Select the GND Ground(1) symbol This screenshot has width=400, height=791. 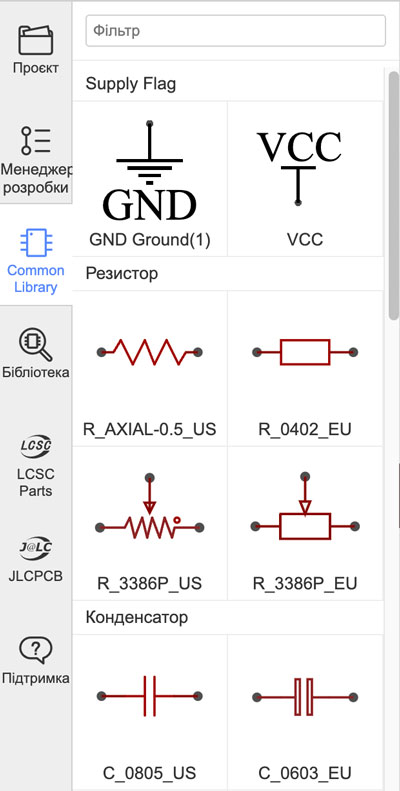coord(150,179)
